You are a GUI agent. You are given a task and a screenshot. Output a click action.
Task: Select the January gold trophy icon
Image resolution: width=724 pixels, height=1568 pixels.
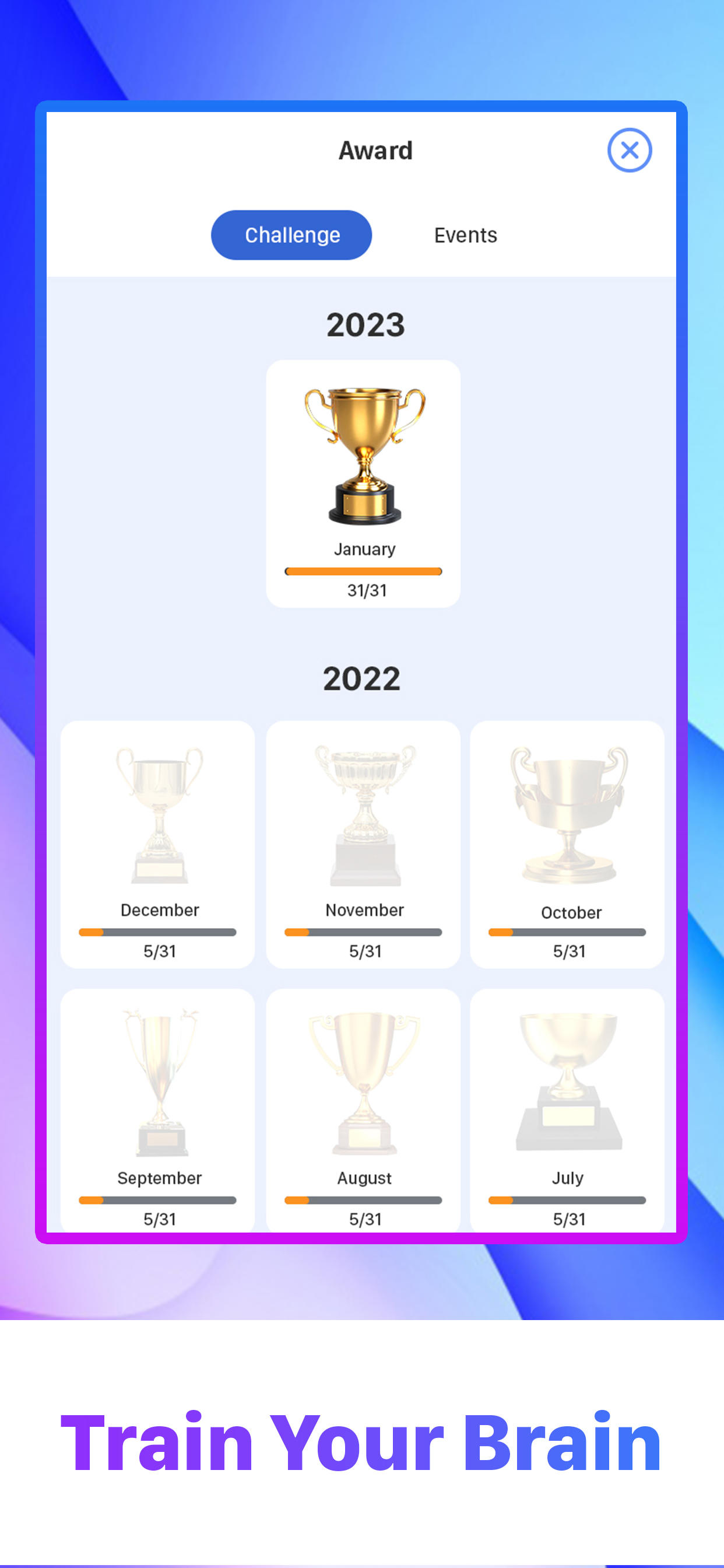363,453
